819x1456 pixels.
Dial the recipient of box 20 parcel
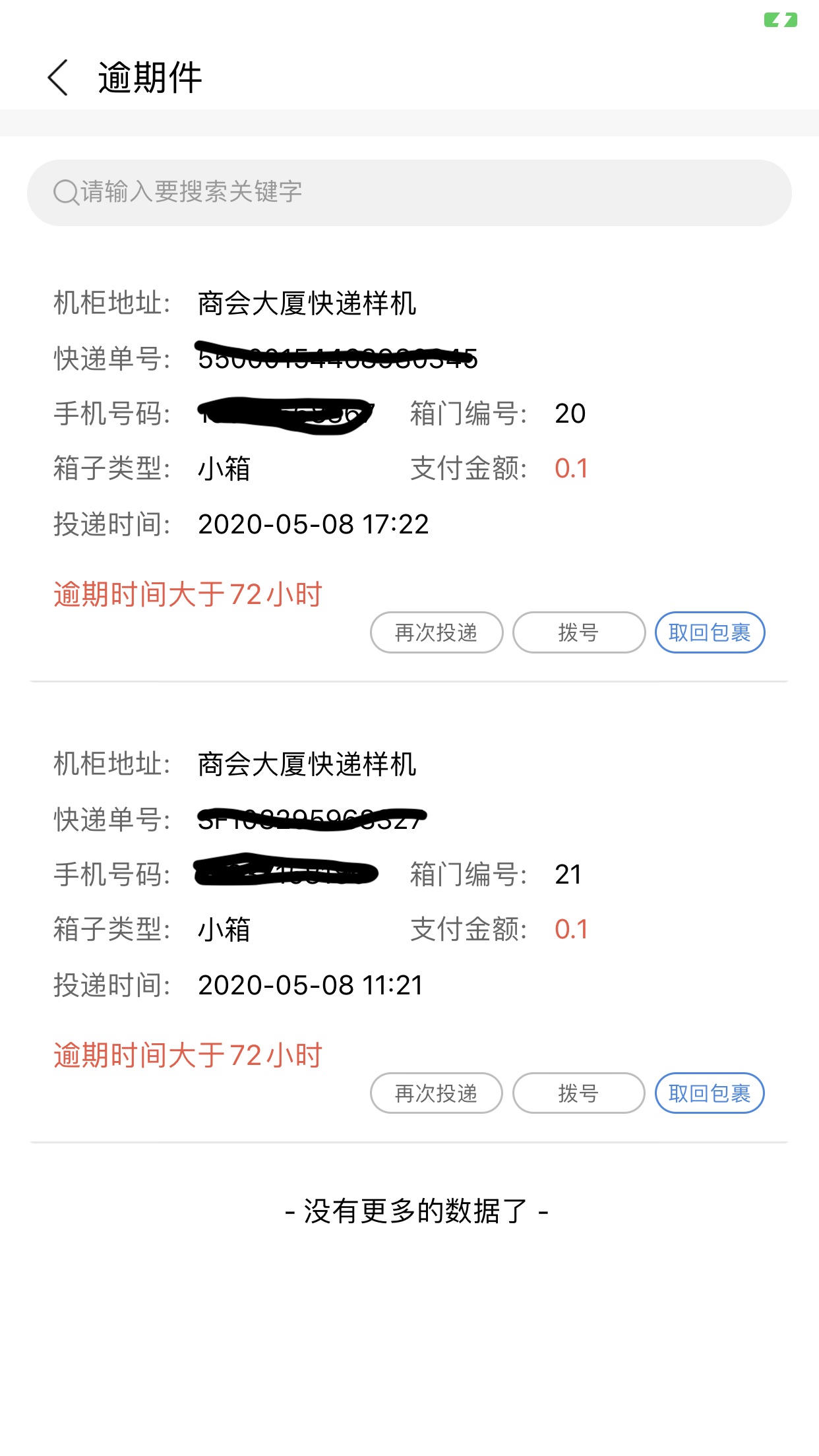(578, 633)
